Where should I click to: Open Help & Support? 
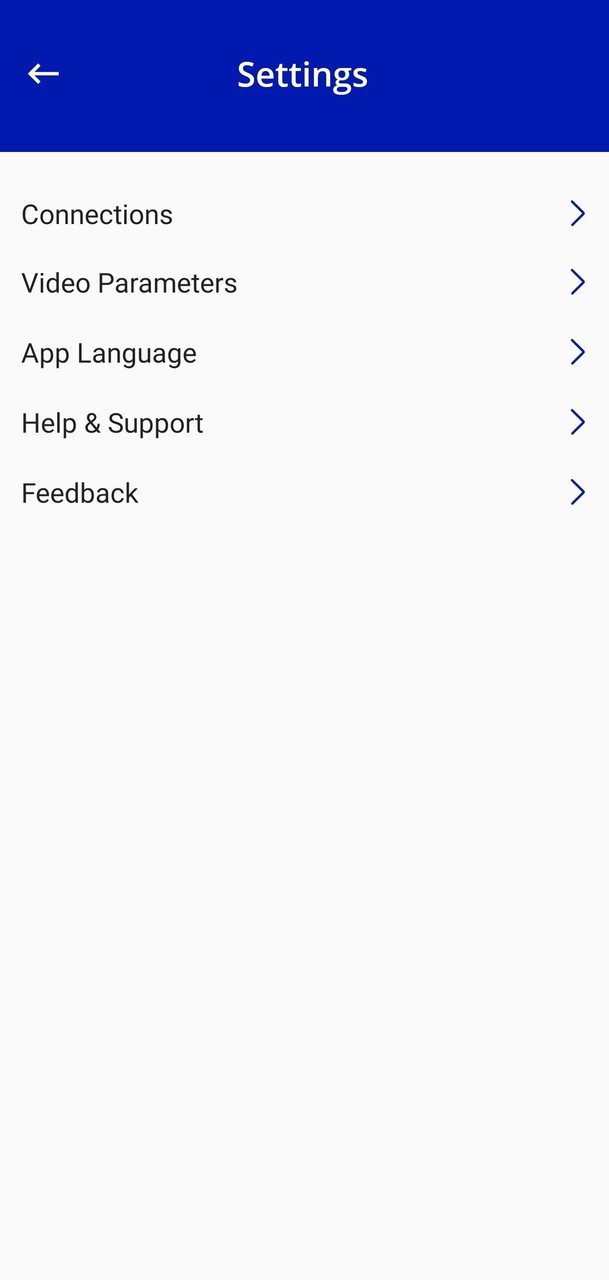[x=112, y=424]
